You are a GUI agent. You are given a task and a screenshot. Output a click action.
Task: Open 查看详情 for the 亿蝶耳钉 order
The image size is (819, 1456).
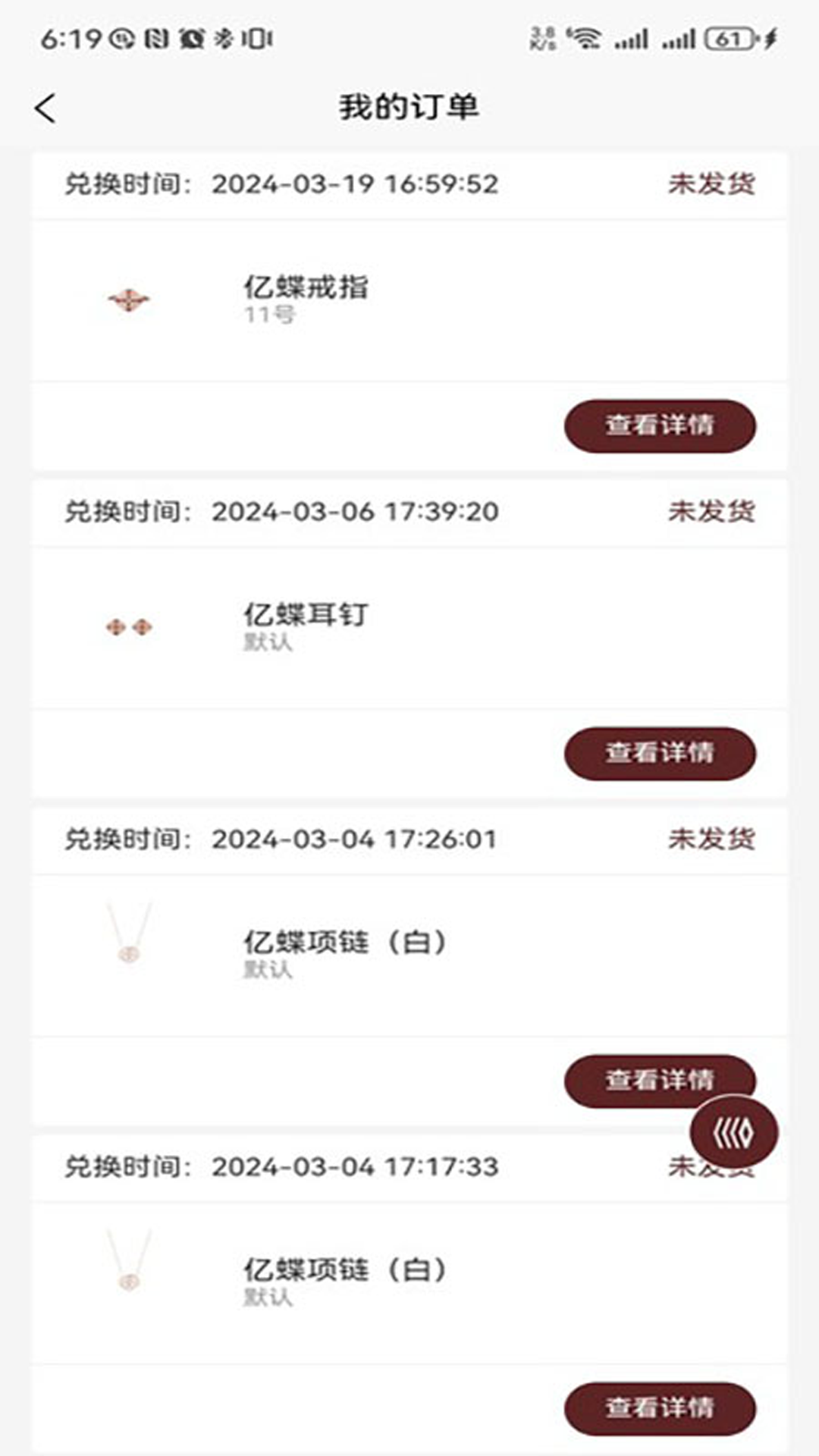pos(660,753)
